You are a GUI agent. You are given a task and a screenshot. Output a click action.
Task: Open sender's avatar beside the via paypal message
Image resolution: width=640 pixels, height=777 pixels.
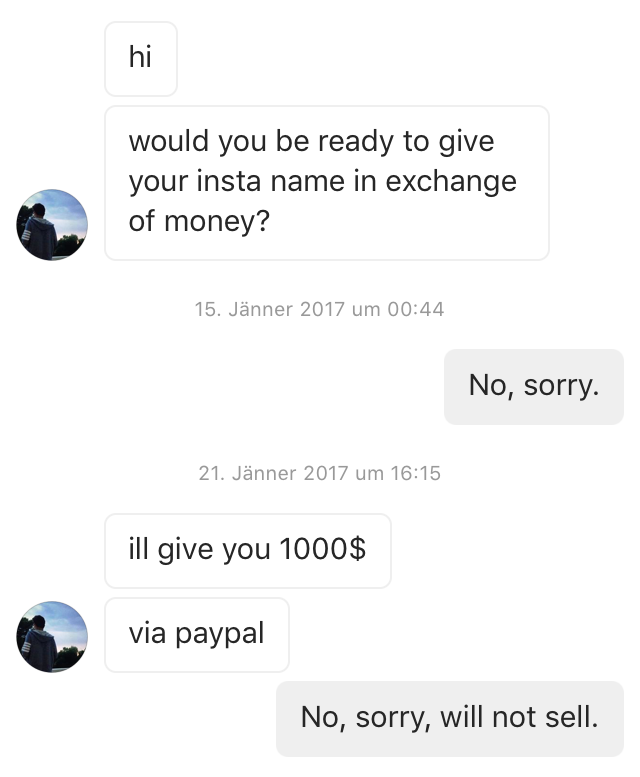[52, 637]
